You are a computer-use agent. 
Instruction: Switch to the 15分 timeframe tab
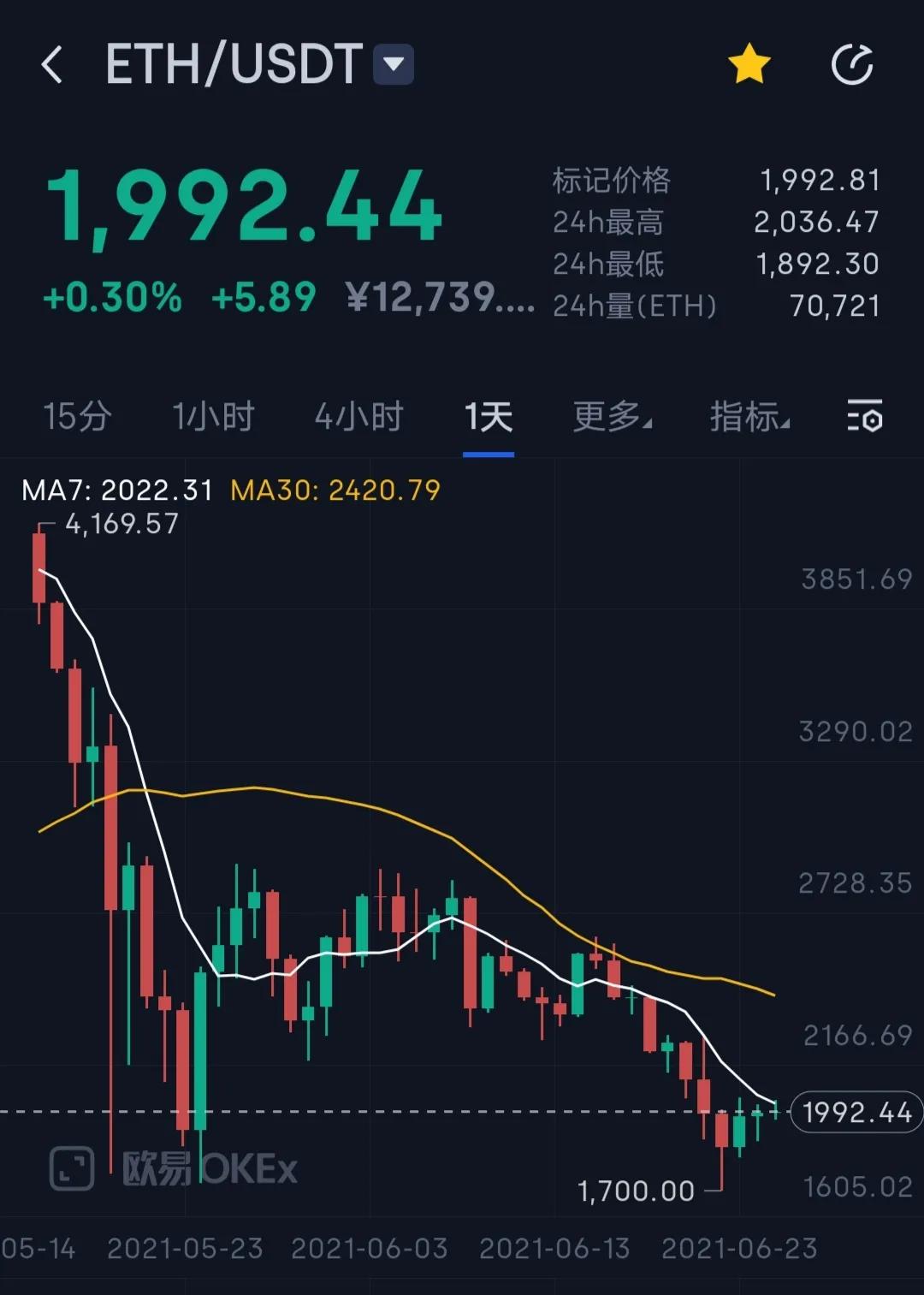click(77, 417)
